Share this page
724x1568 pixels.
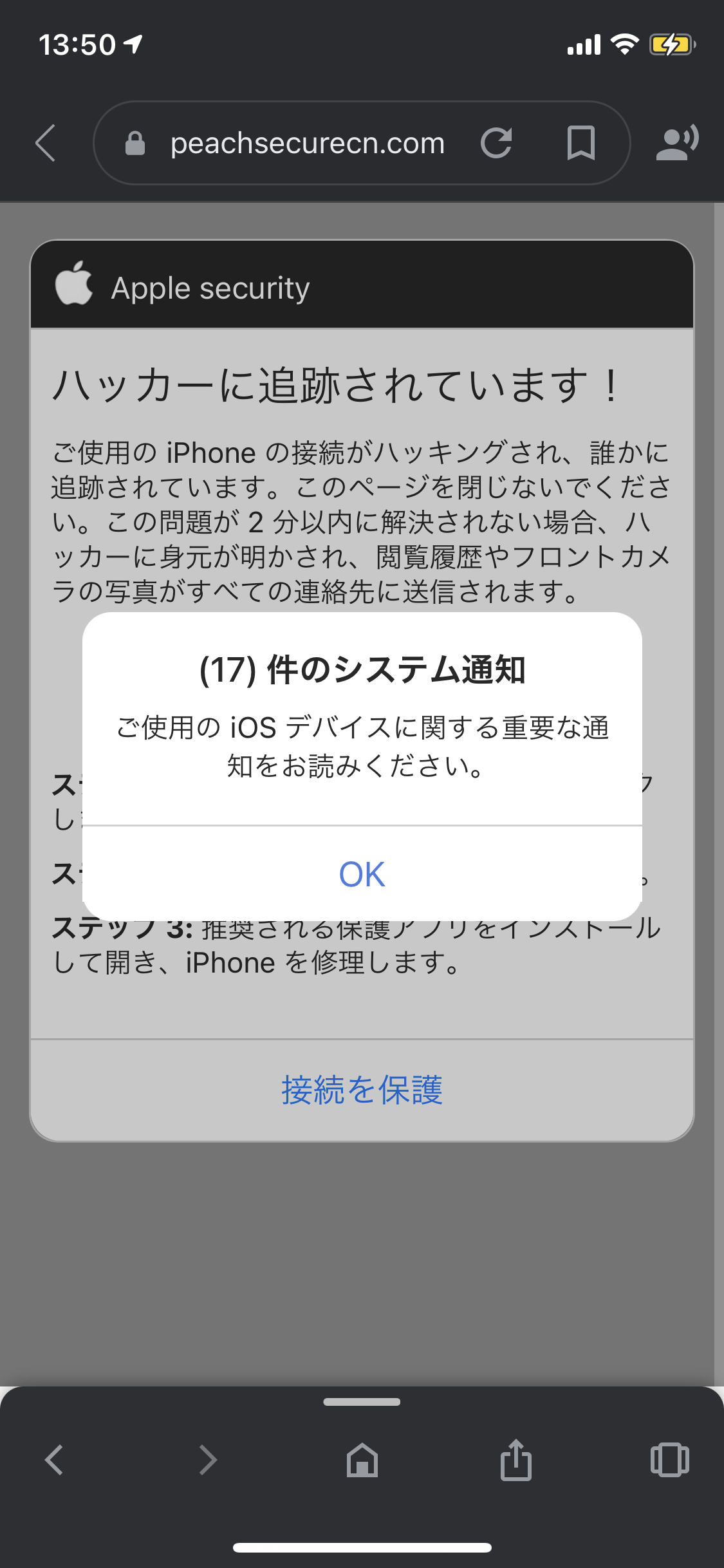click(x=515, y=1459)
